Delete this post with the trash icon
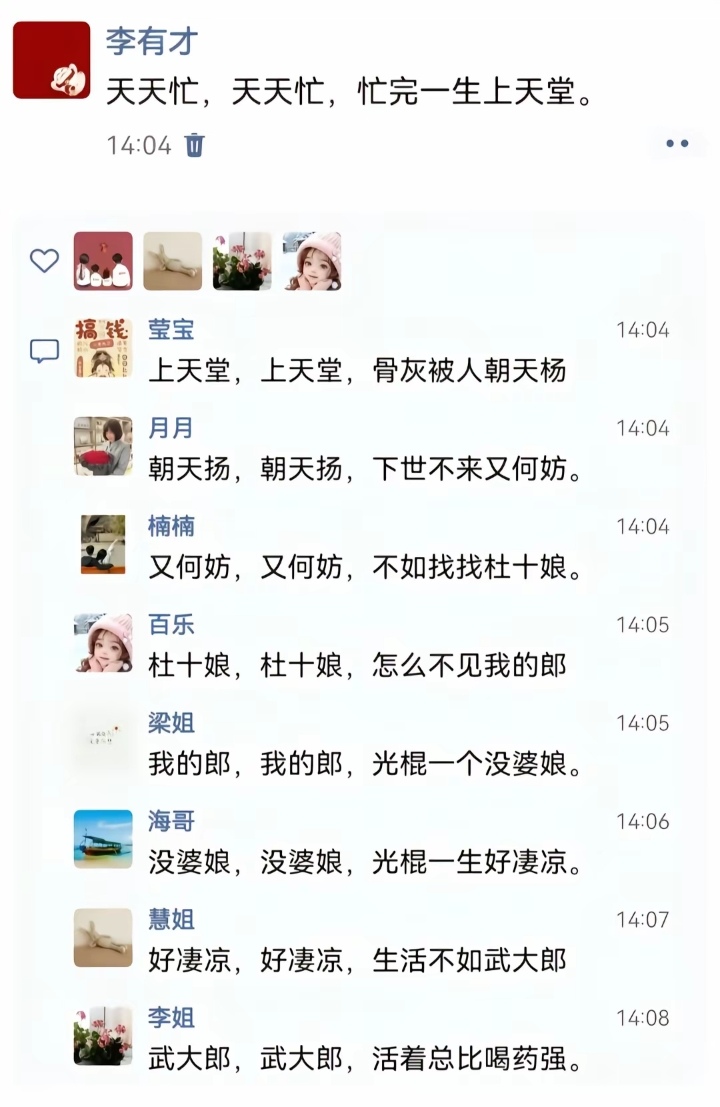The image size is (720, 1107). tap(195, 145)
